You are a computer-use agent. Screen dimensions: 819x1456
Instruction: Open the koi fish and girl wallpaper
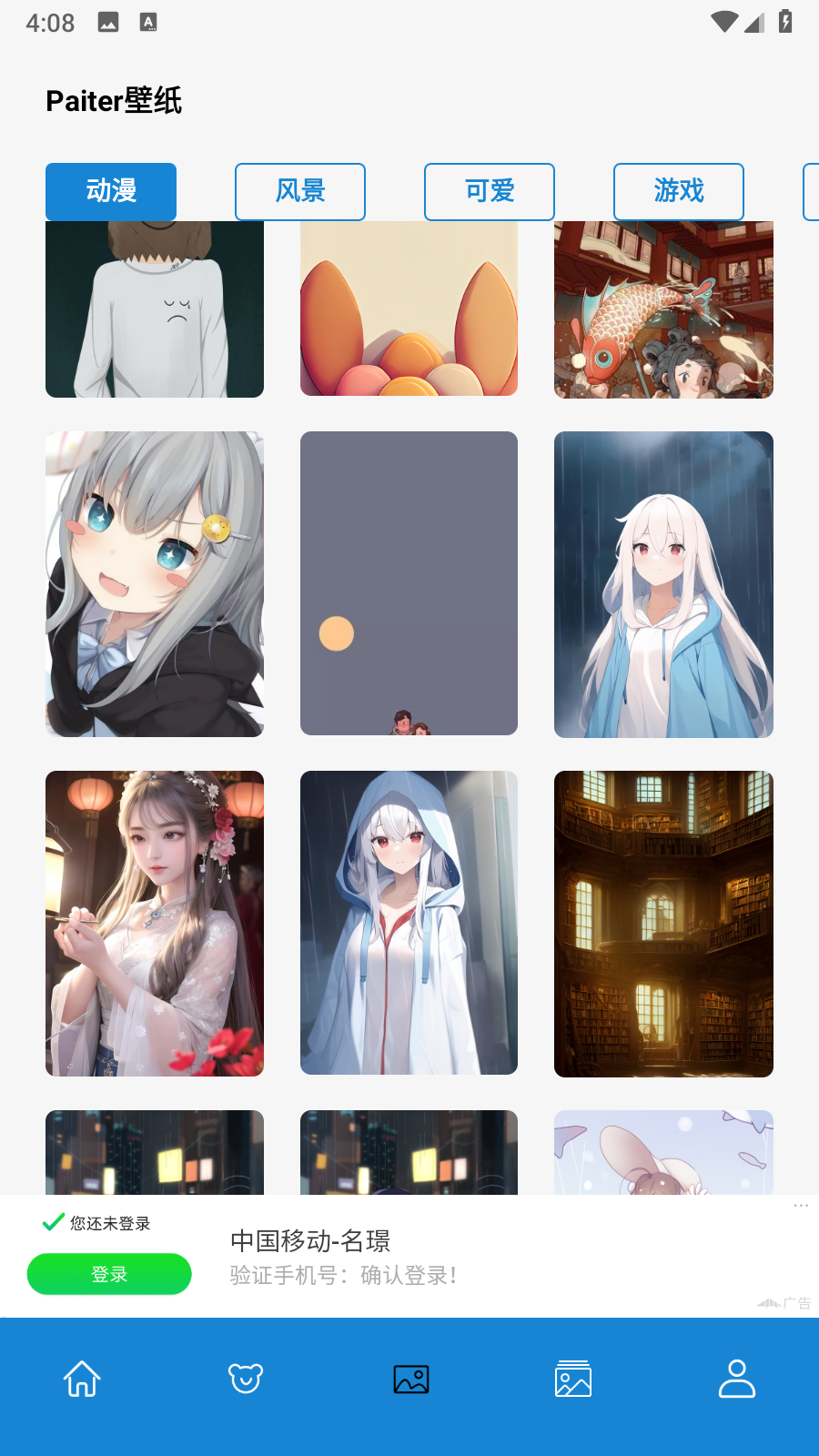click(663, 309)
